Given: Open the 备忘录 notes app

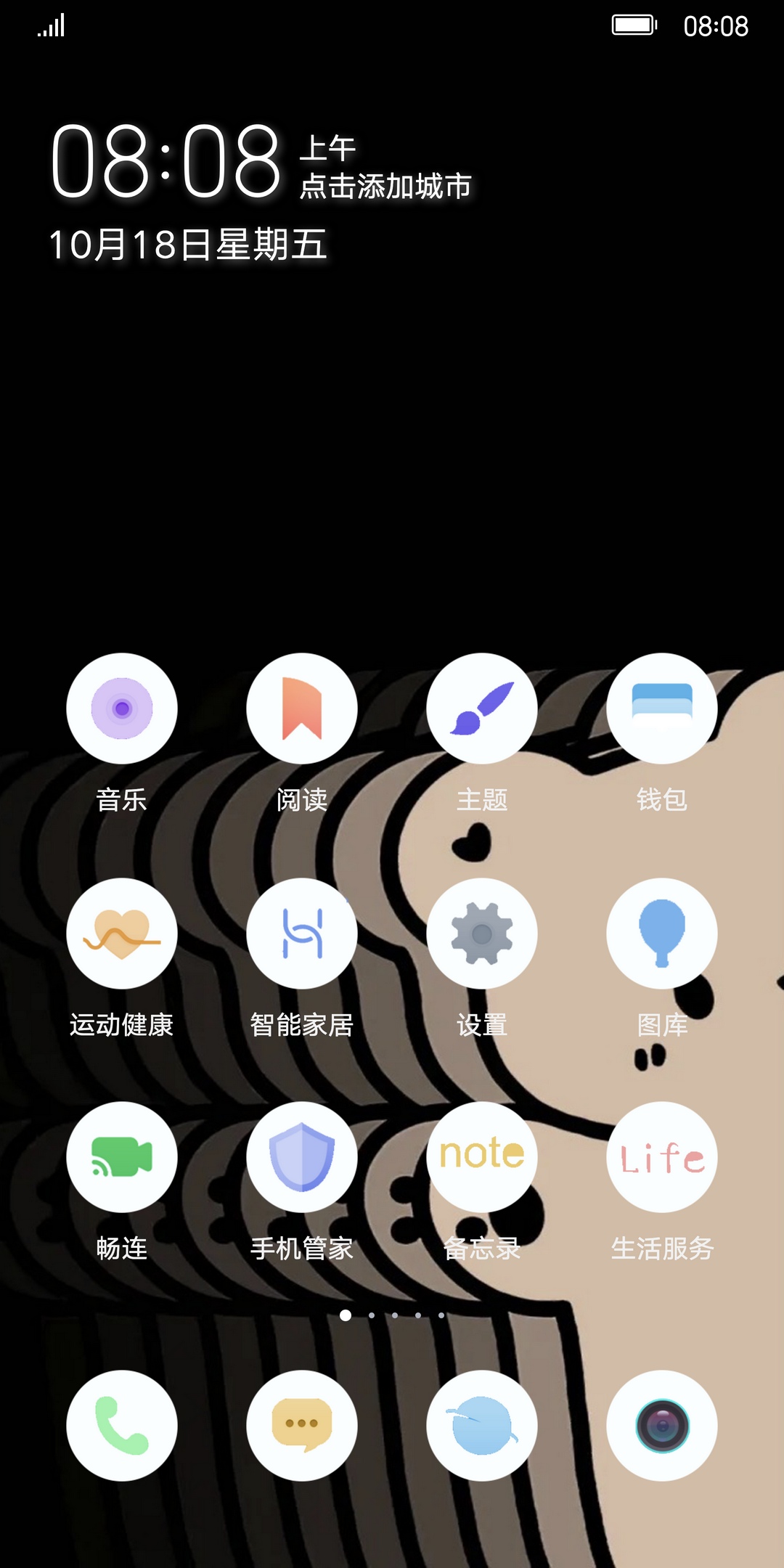Looking at the screenshot, I should point(482,1157).
